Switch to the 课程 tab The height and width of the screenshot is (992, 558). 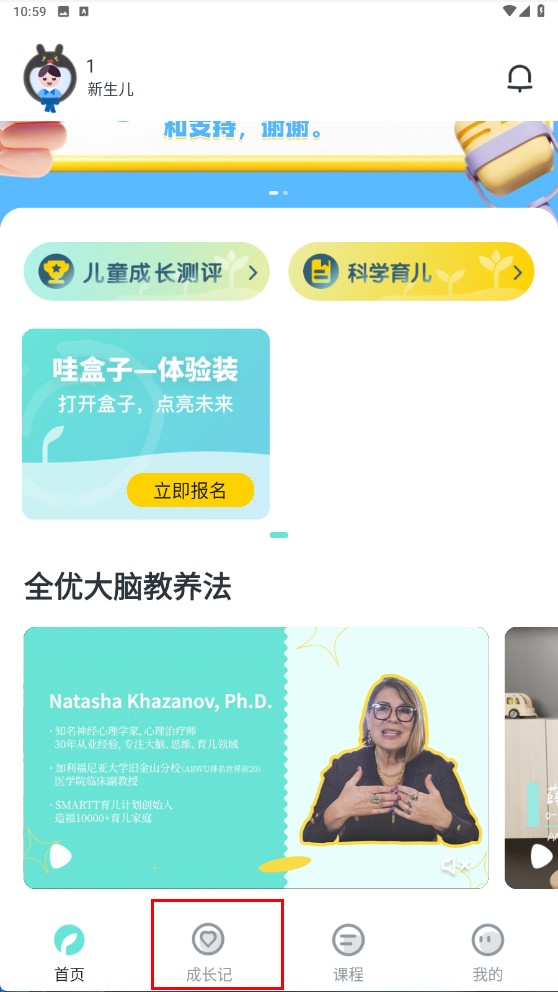click(x=349, y=953)
